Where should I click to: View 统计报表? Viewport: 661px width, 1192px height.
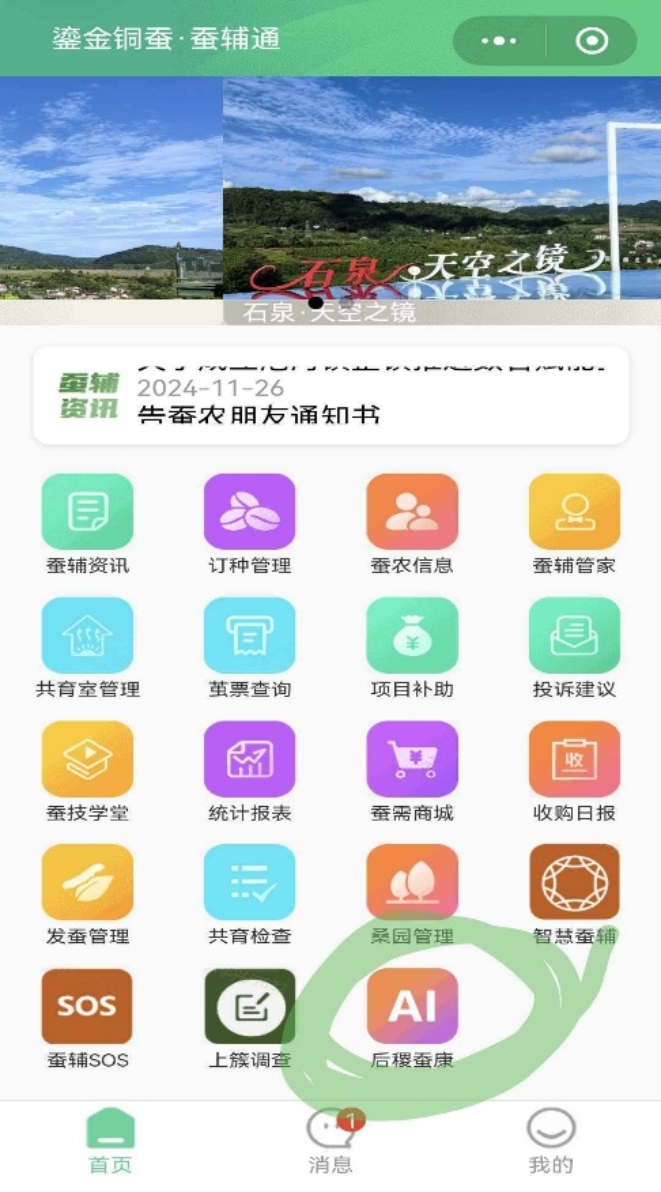[249, 760]
